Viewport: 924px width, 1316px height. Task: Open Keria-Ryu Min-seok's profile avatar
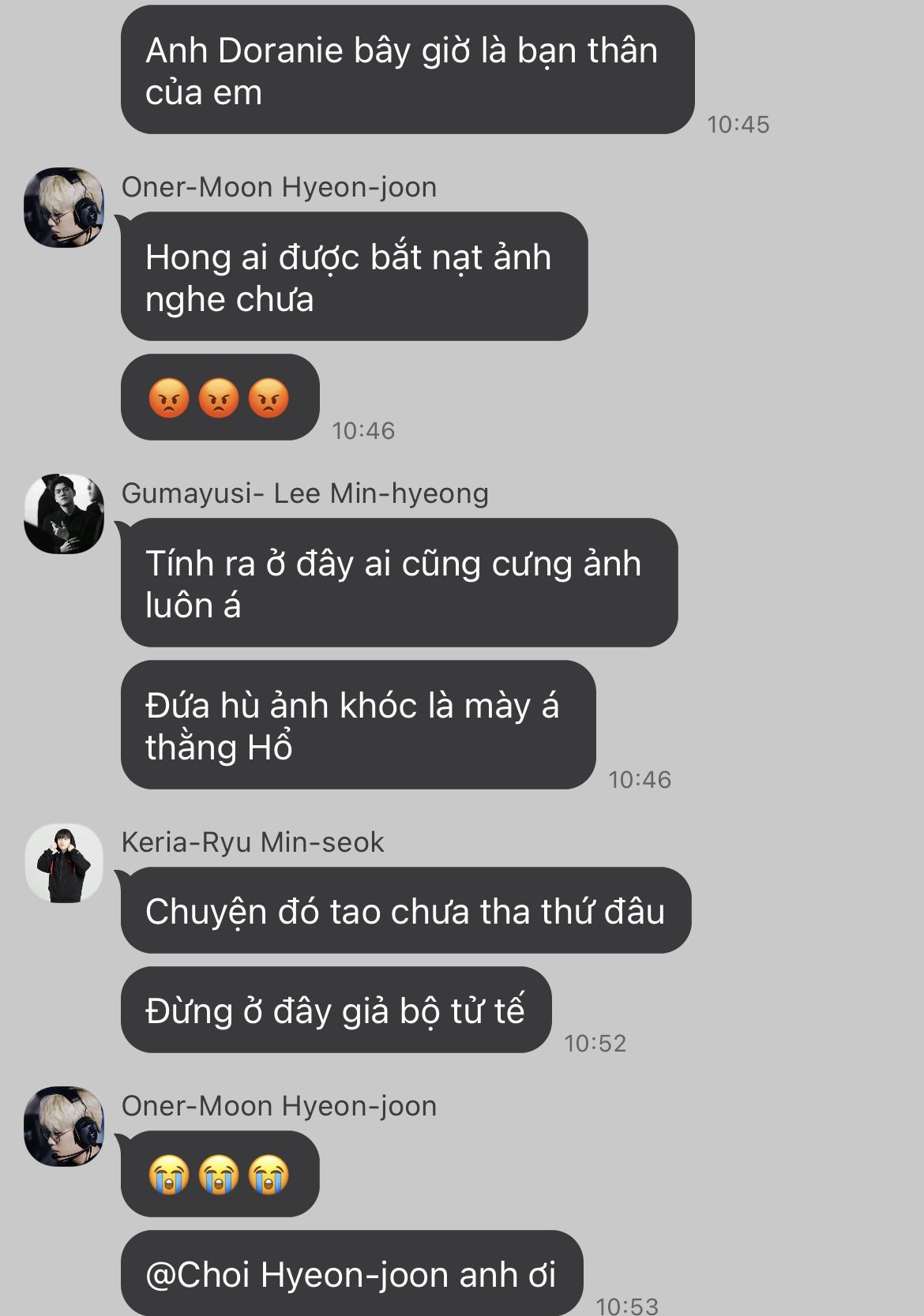pos(64,864)
